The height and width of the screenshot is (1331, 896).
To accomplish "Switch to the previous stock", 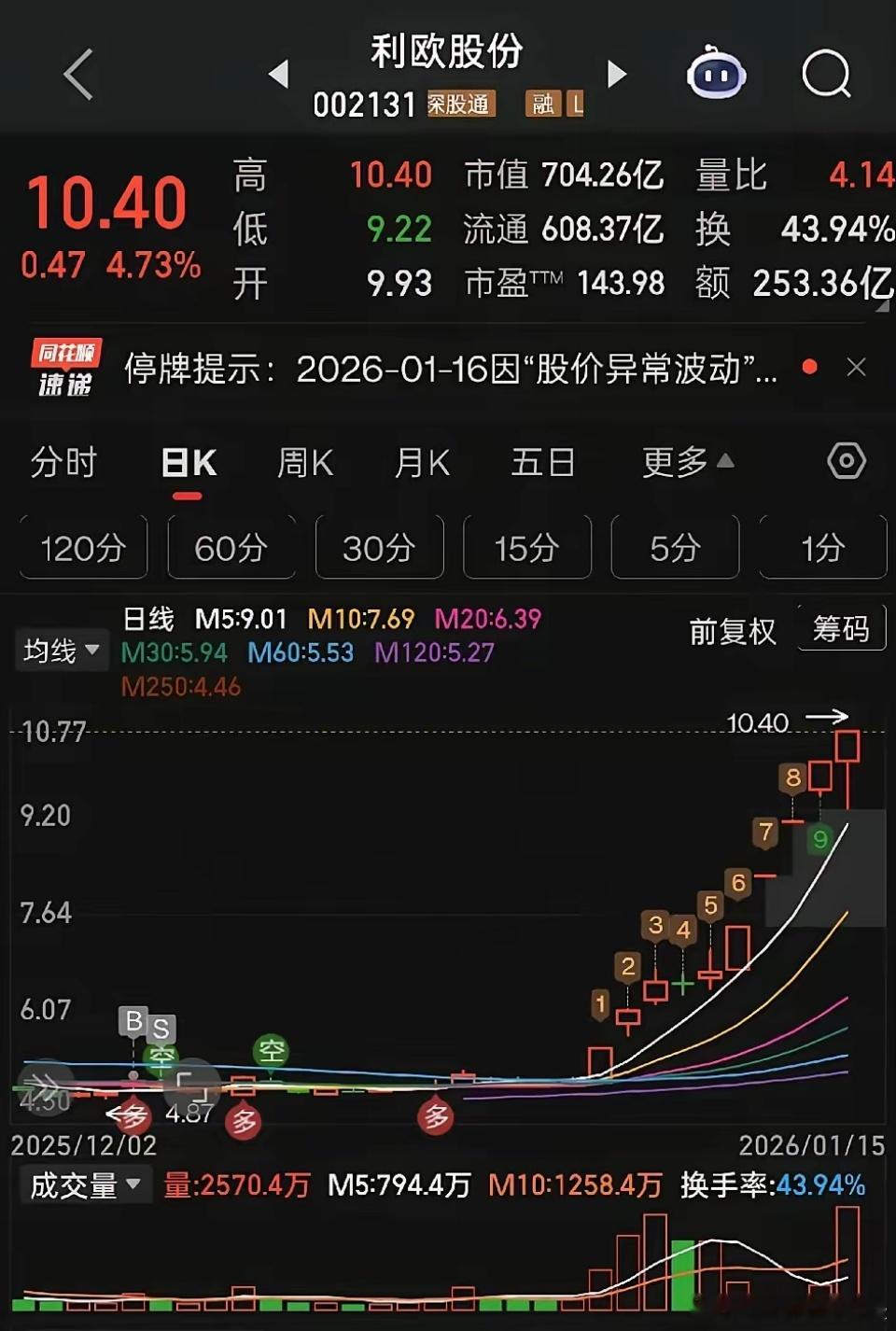I will click(x=278, y=74).
